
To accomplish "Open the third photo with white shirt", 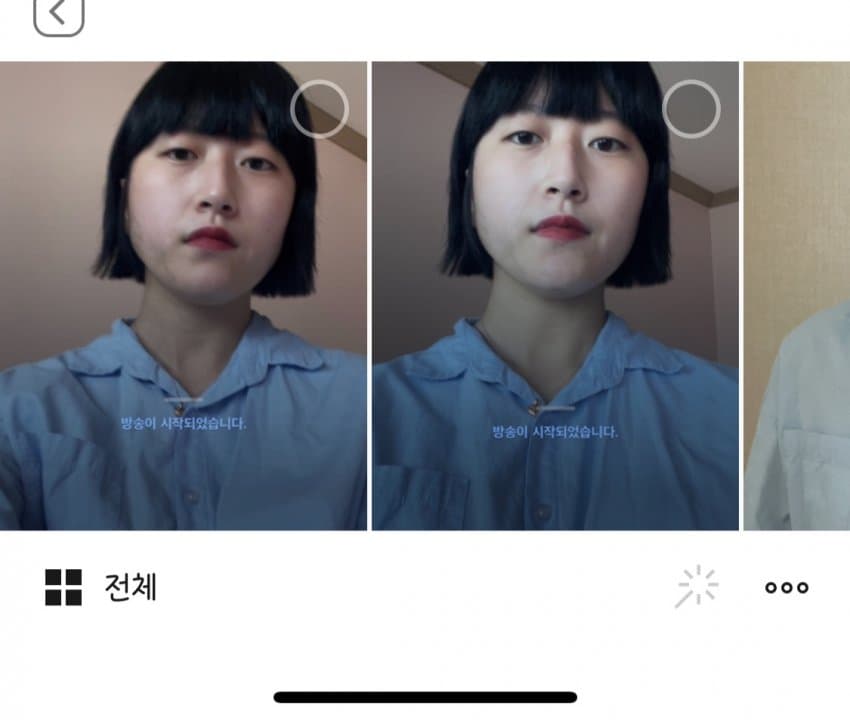I will pyautogui.click(x=797, y=300).
